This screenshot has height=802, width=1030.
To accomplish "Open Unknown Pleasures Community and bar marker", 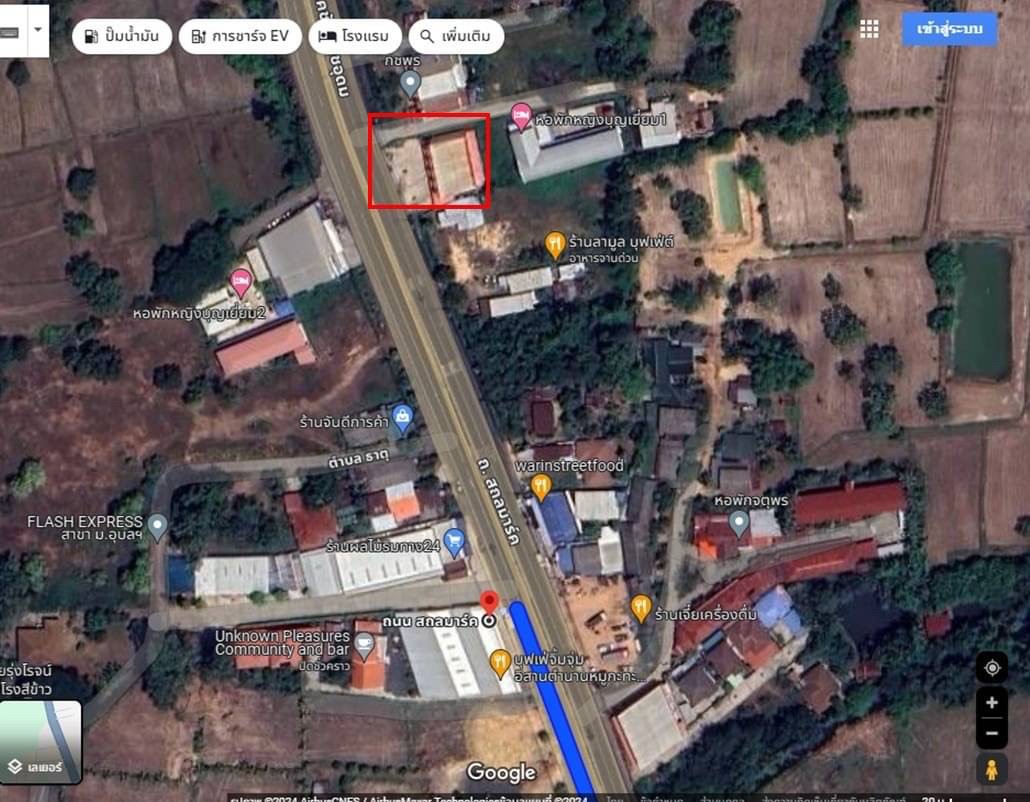I will 365,647.
